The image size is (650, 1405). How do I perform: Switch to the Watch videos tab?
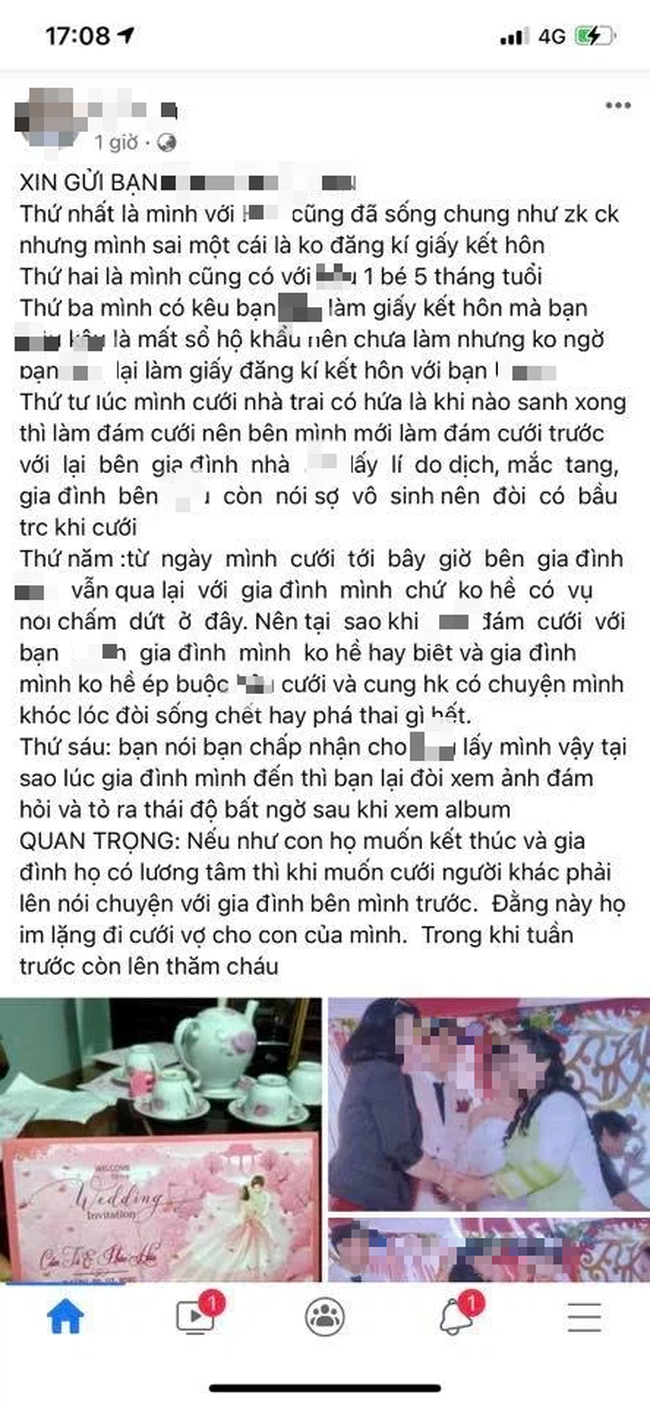(195, 1318)
